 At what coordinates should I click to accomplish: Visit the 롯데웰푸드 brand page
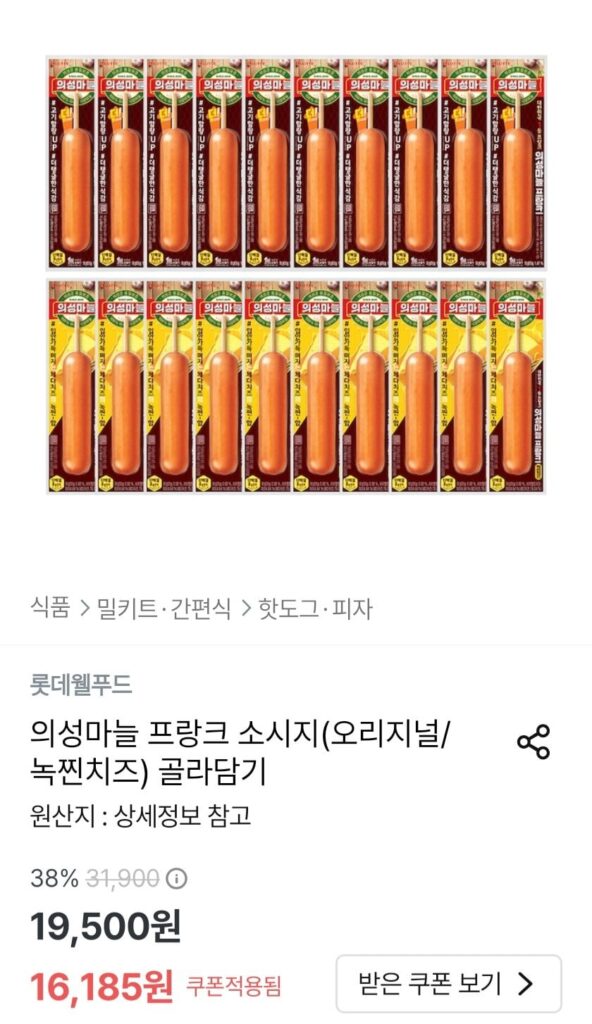pos(81,685)
